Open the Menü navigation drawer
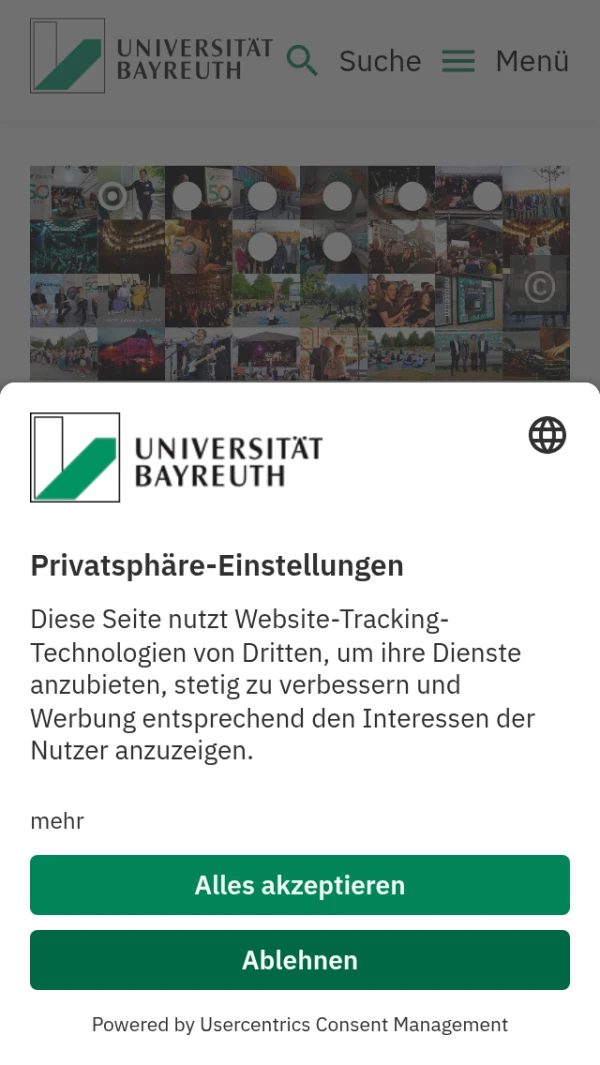600x1065 pixels. (x=506, y=61)
